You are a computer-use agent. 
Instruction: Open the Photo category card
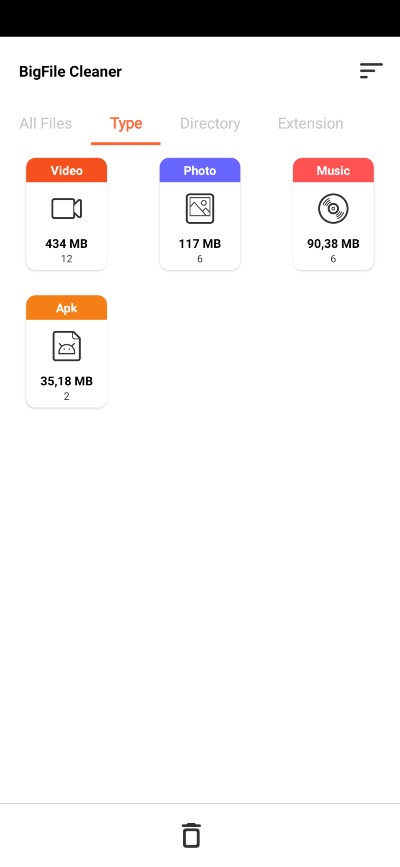point(200,214)
